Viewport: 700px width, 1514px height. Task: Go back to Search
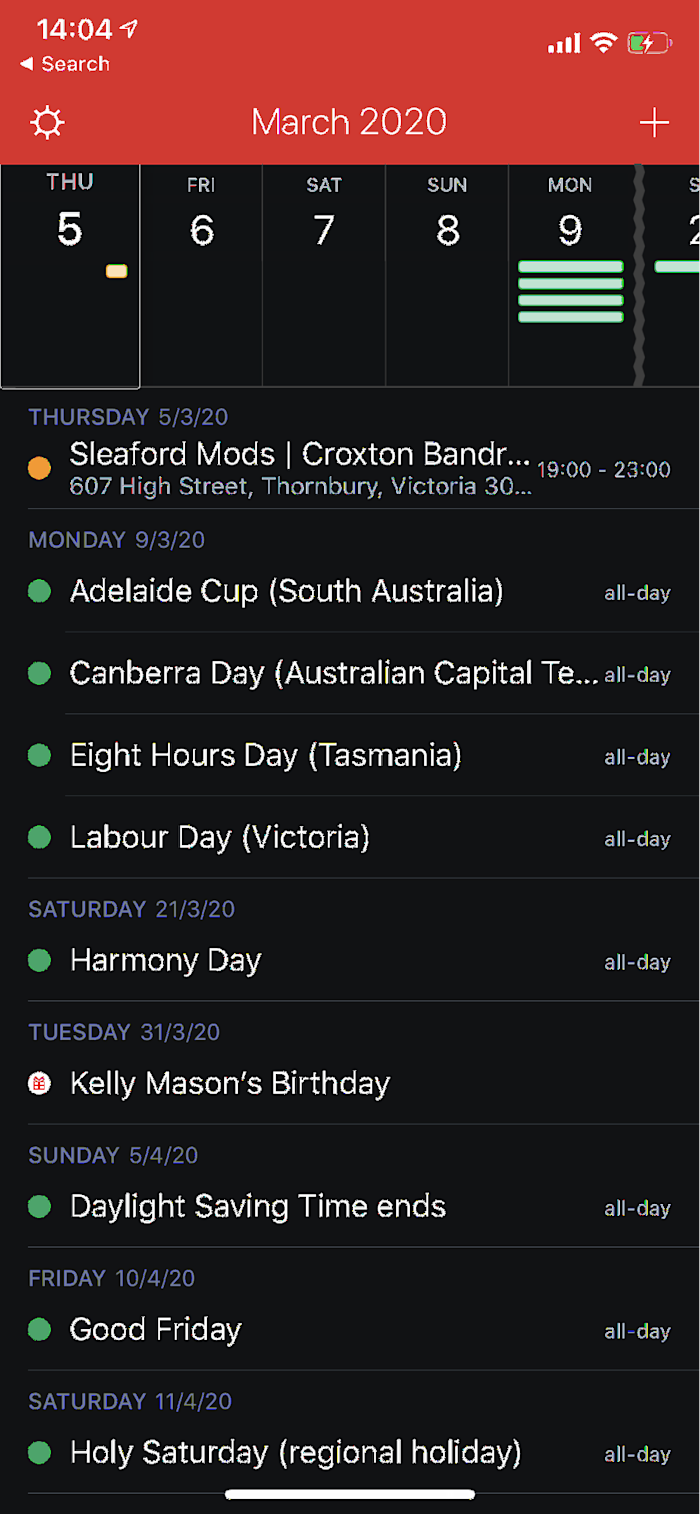click(x=65, y=64)
